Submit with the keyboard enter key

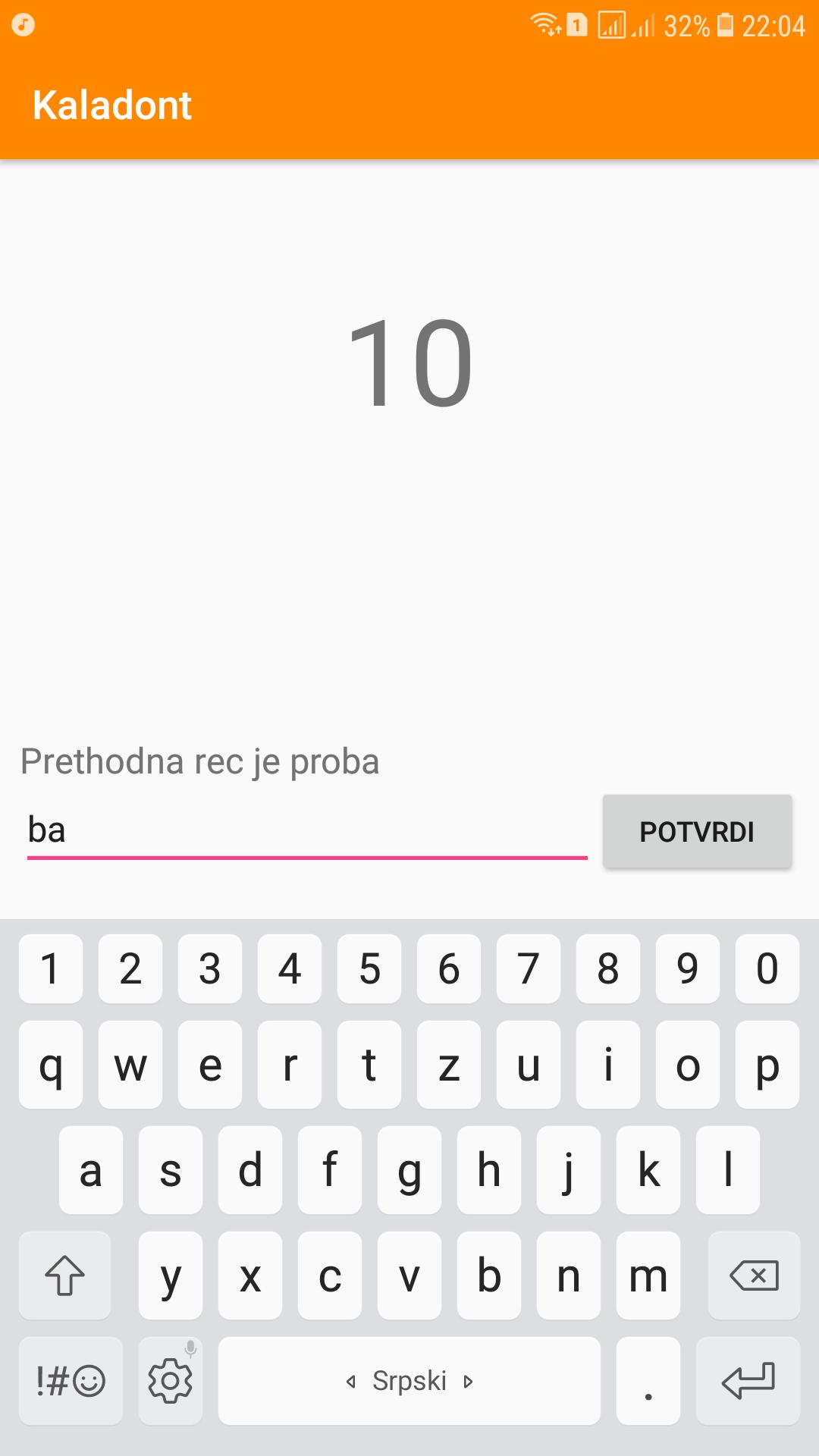click(748, 1381)
